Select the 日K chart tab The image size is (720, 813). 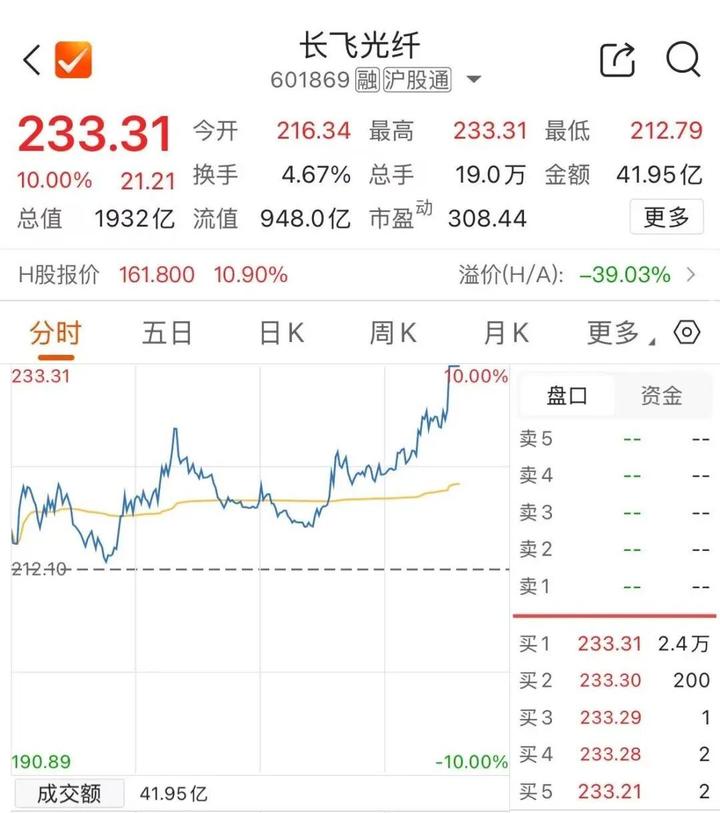[281, 333]
